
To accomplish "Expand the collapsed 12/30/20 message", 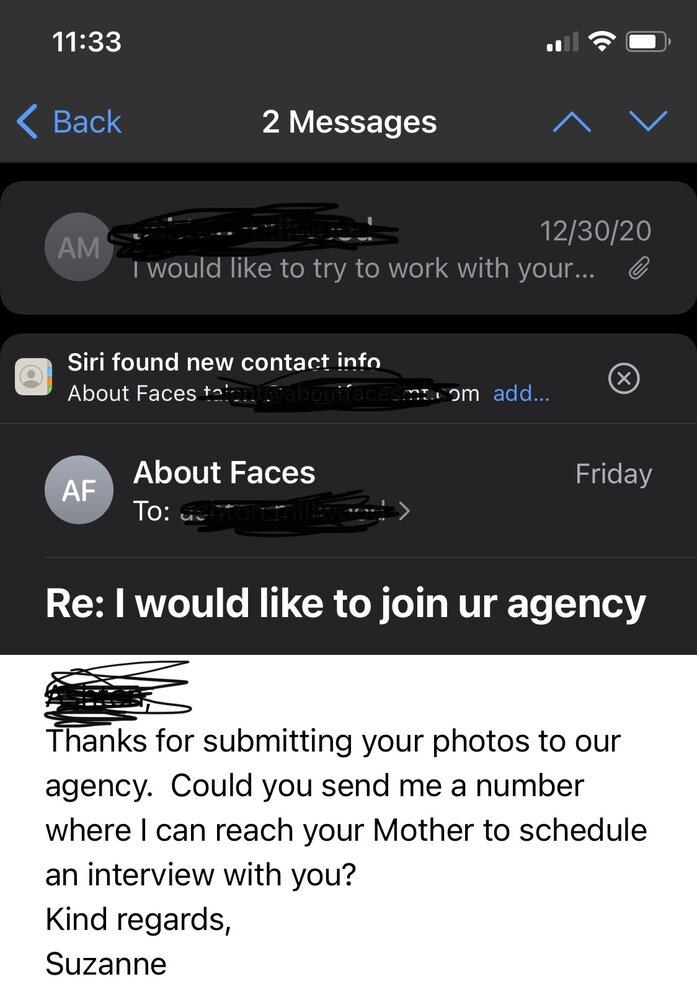I will click(x=348, y=249).
